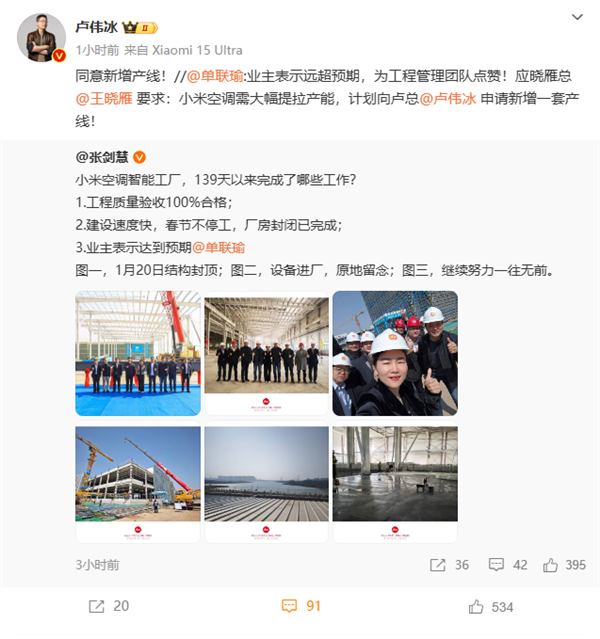600x639 pixels.
Task: Open the original post's 42 comments
Action: click(508, 565)
